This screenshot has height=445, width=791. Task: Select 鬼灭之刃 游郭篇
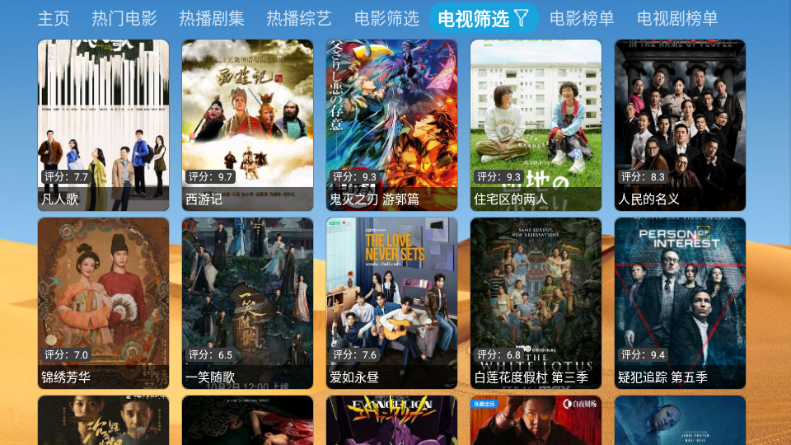point(391,125)
